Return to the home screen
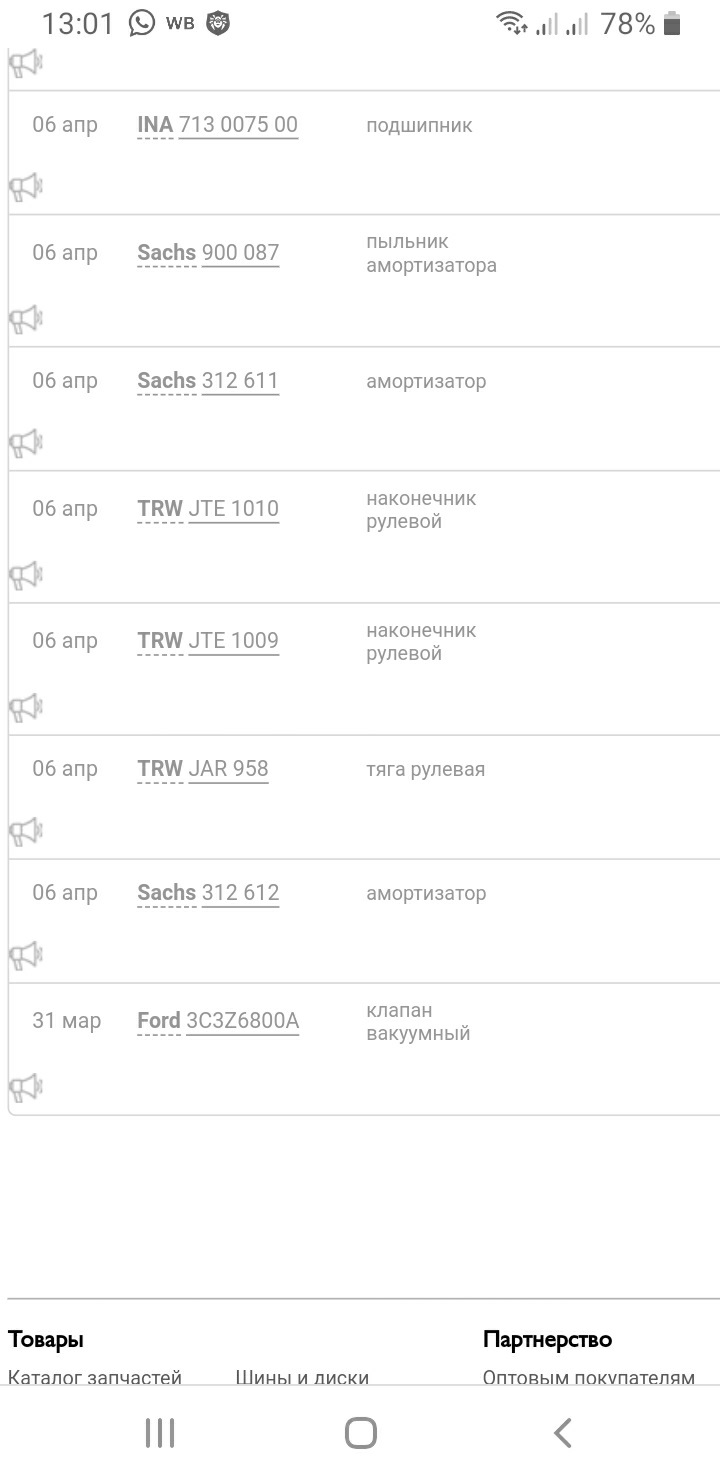Image resolution: width=720 pixels, height=1480 pixels. (x=360, y=1433)
